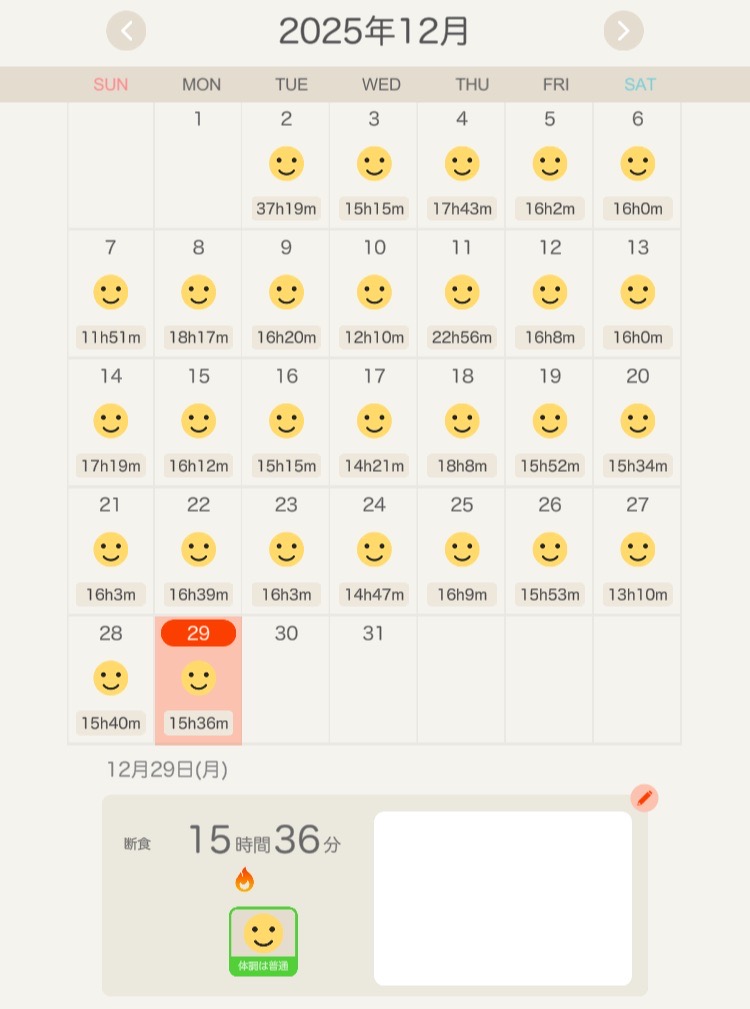This screenshot has height=1009, width=750.
Task: Tap the blank memo field
Action: (502, 897)
